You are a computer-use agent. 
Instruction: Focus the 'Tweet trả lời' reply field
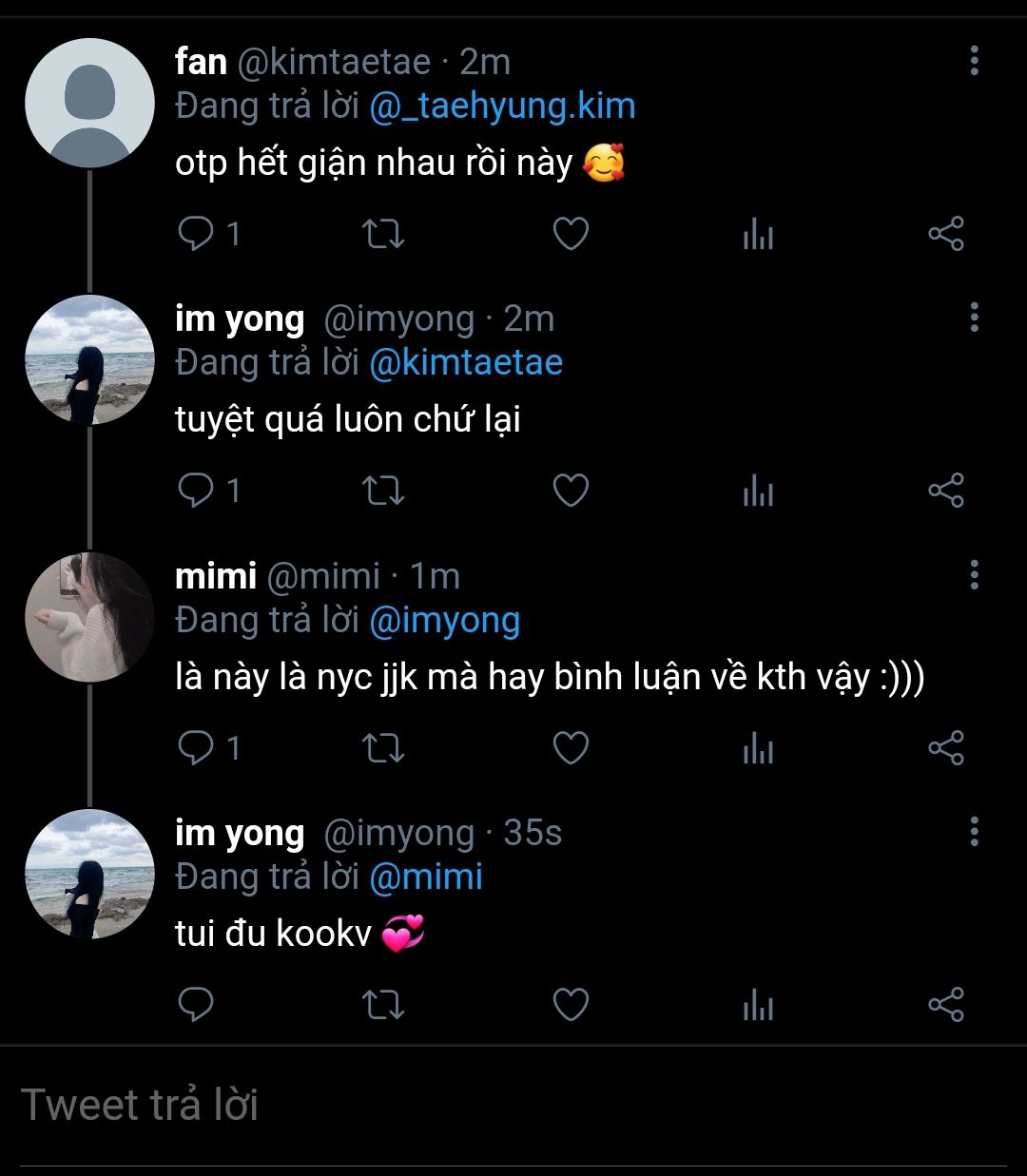tap(513, 1105)
